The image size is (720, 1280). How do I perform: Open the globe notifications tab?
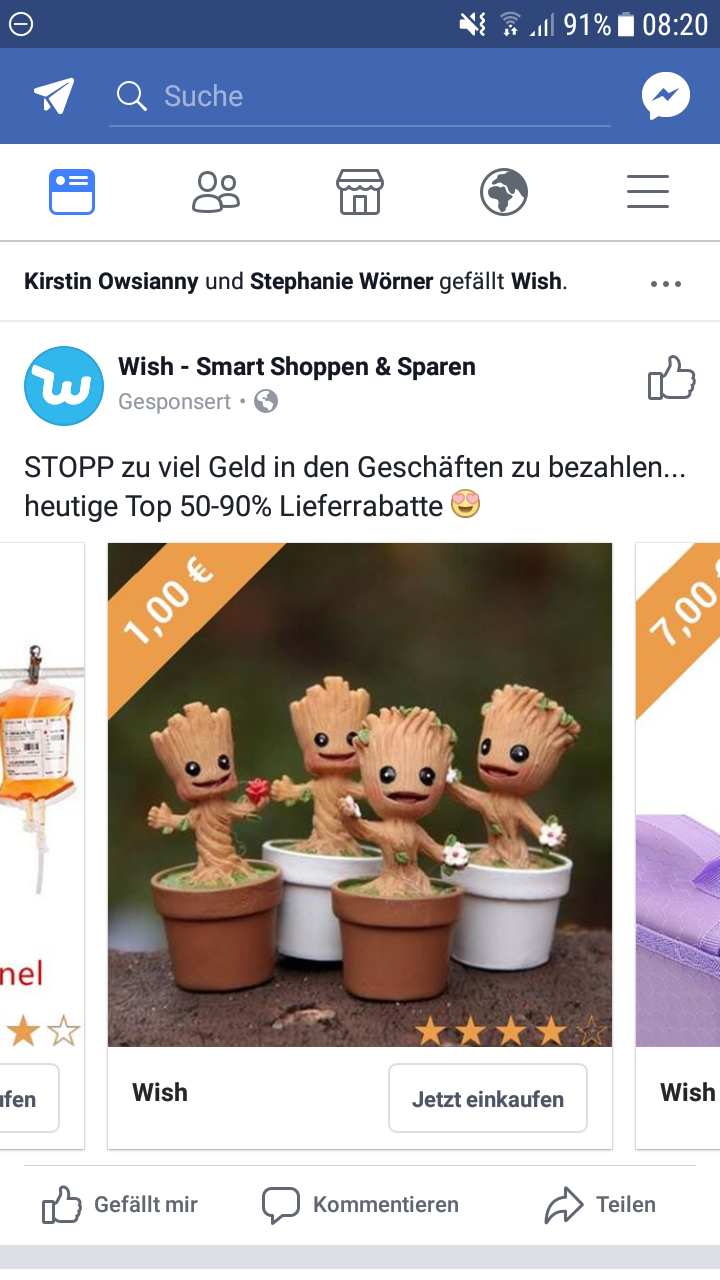pos(504,192)
